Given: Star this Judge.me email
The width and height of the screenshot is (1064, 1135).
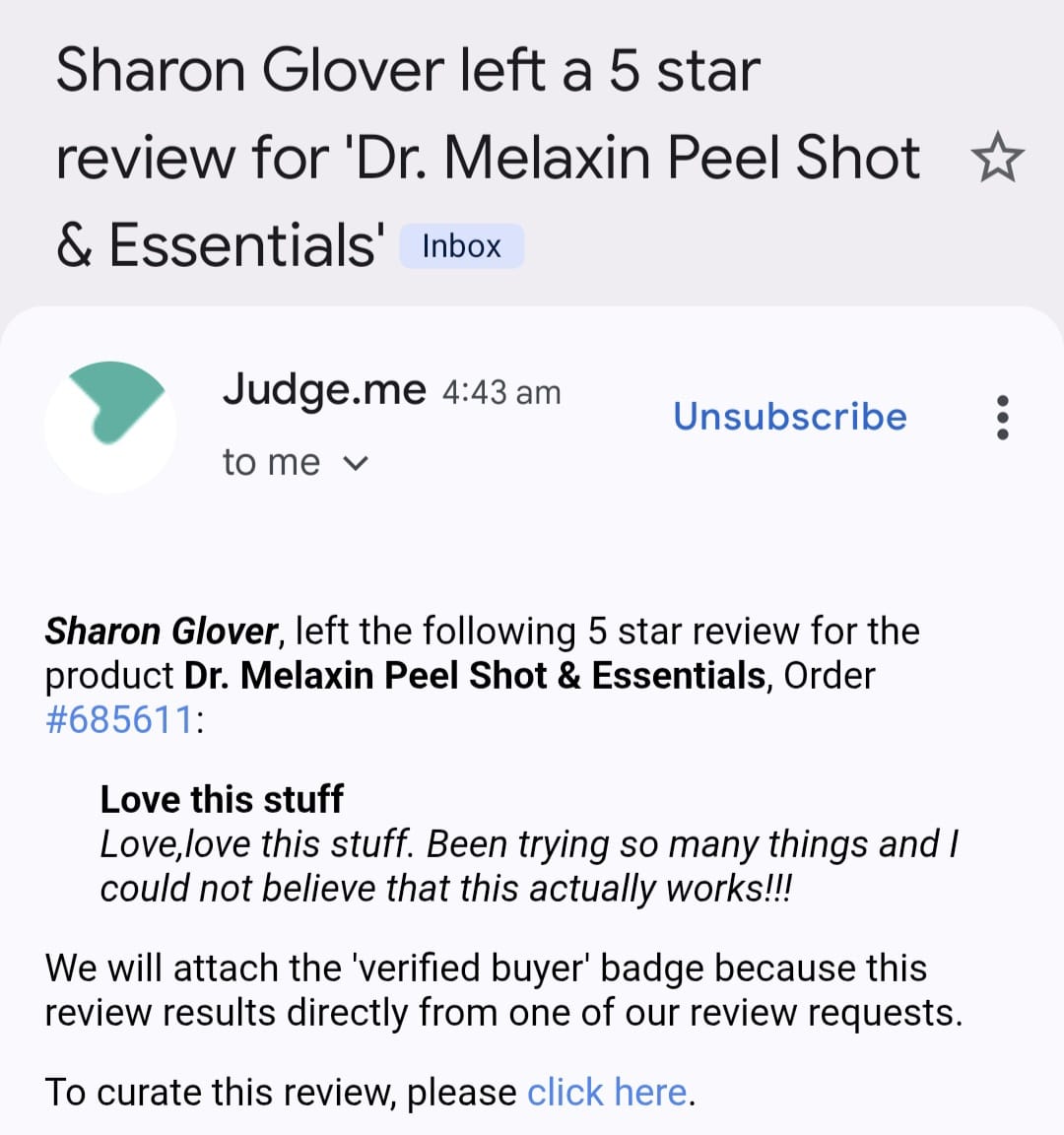Looking at the screenshot, I should point(997,159).
